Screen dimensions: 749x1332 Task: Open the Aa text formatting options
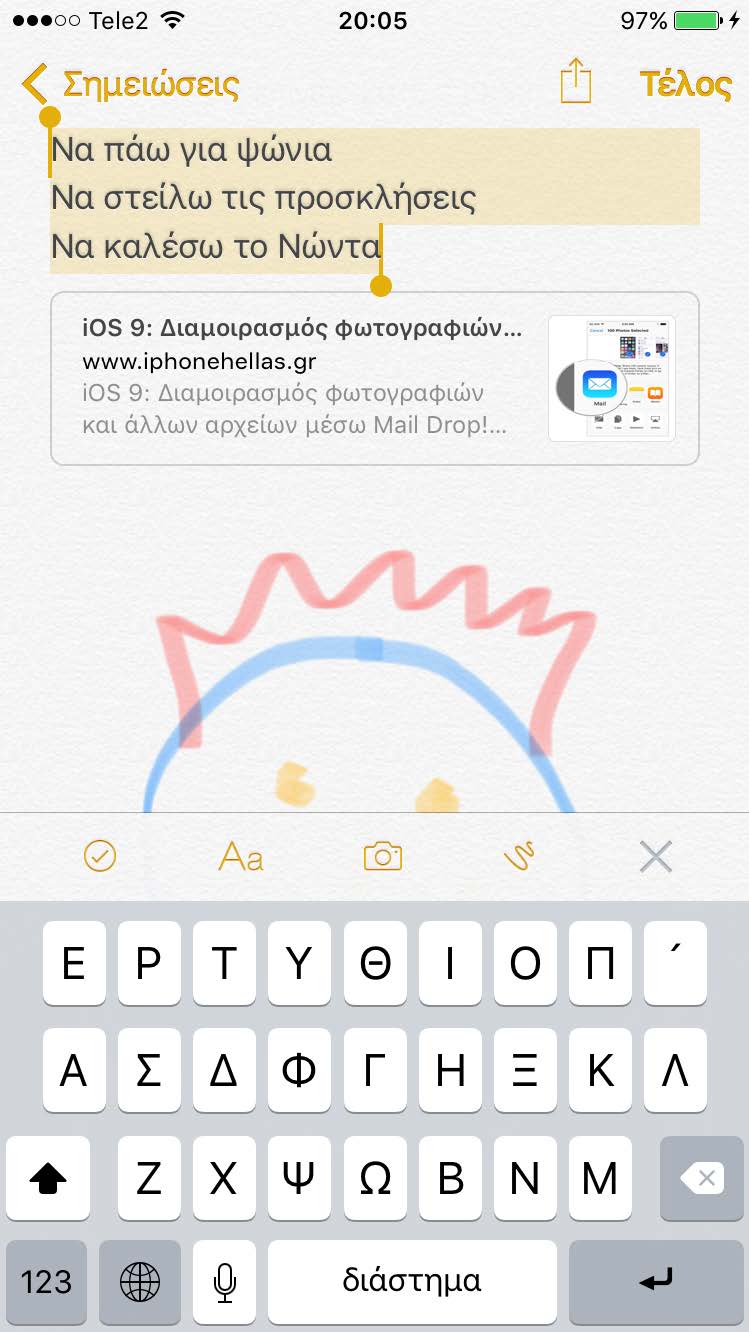coord(241,857)
